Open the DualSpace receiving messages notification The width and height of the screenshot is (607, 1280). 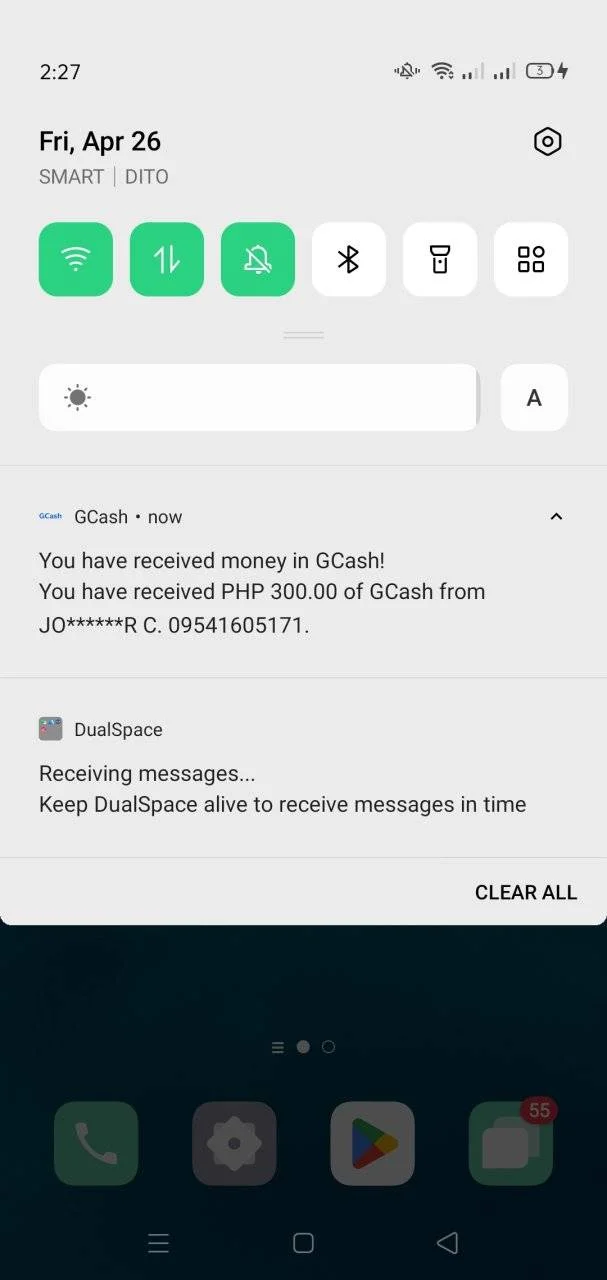(303, 768)
